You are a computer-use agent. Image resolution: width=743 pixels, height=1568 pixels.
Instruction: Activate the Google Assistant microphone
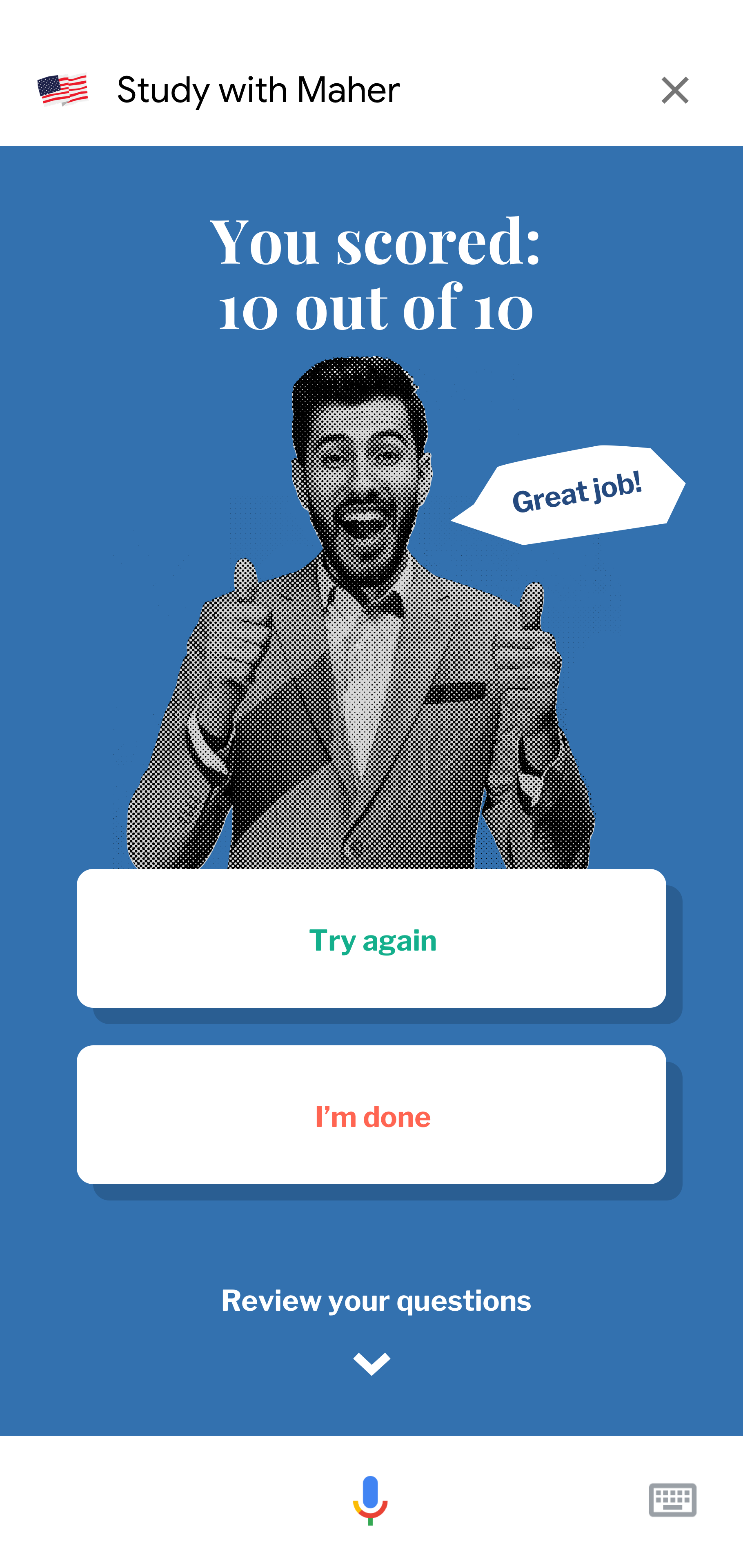tap(370, 1499)
